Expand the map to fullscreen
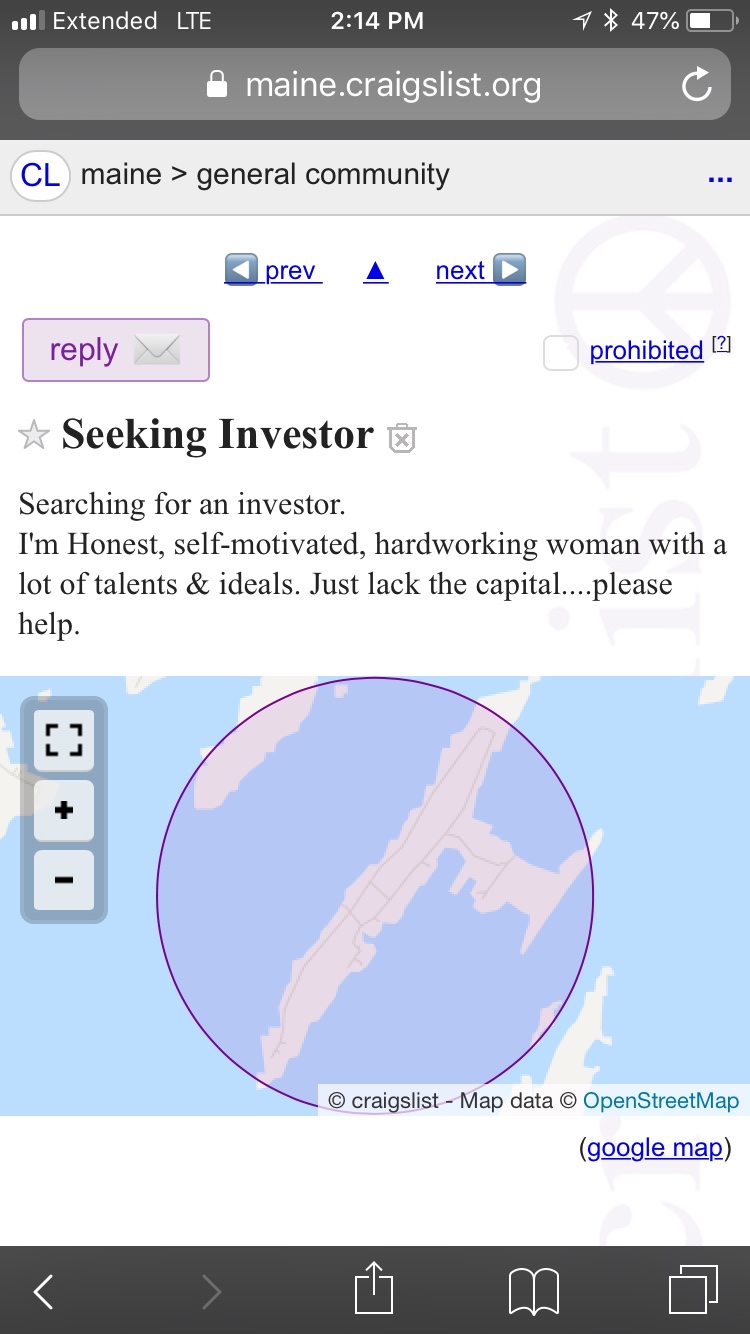 coord(64,740)
